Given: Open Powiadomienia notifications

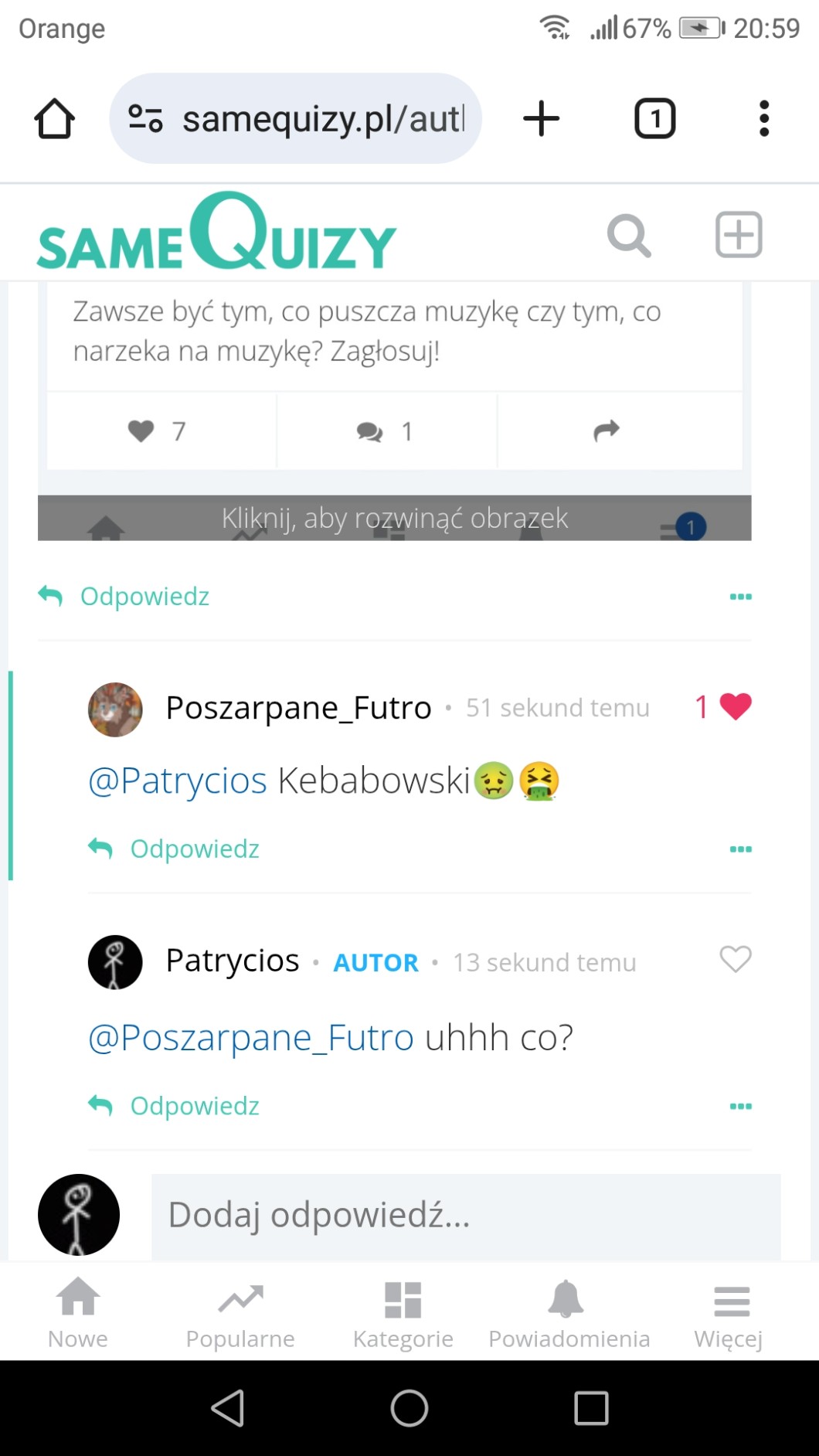Looking at the screenshot, I should pyautogui.click(x=569, y=1314).
